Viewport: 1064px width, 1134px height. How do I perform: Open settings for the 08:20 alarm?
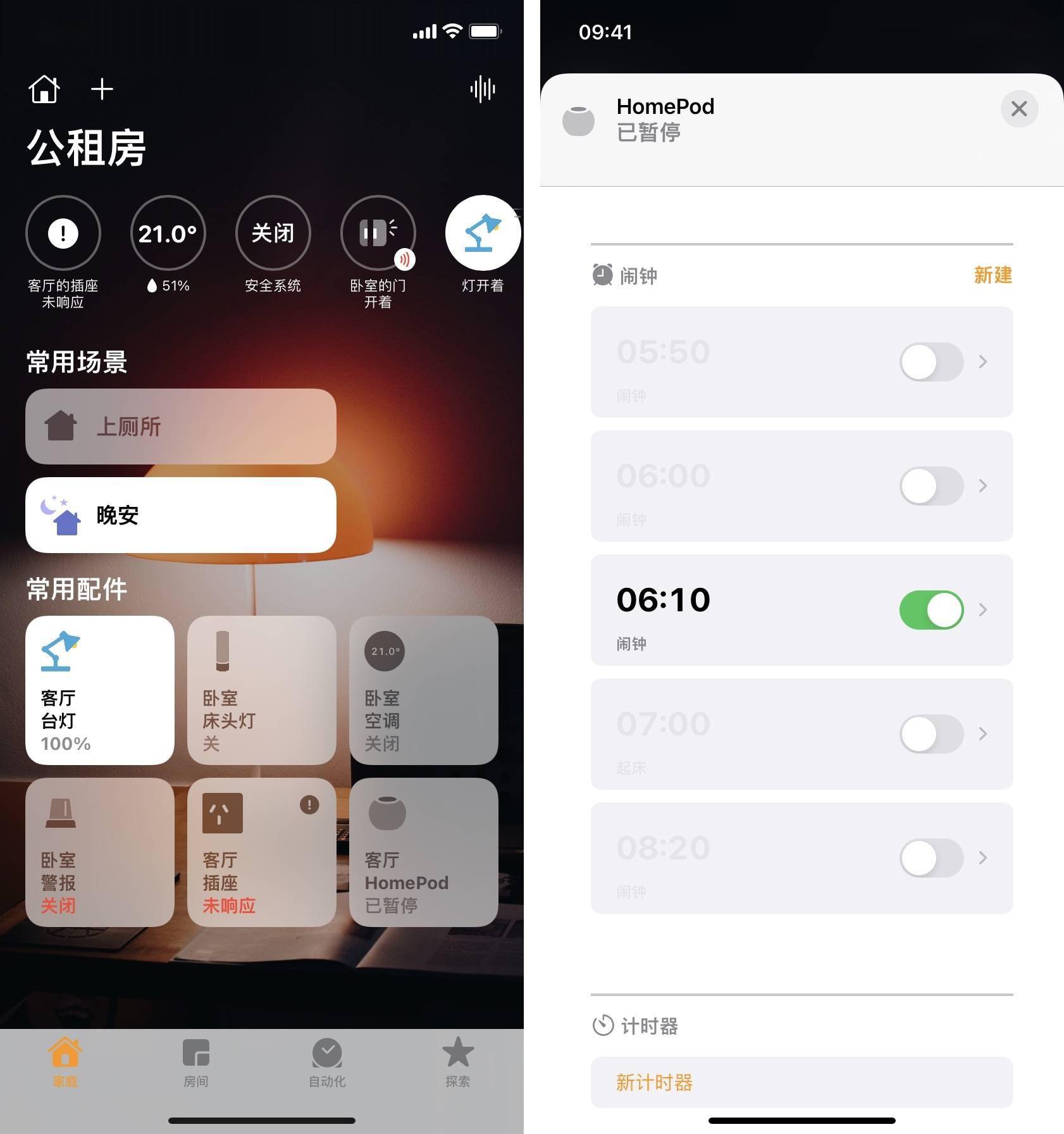(x=982, y=857)
